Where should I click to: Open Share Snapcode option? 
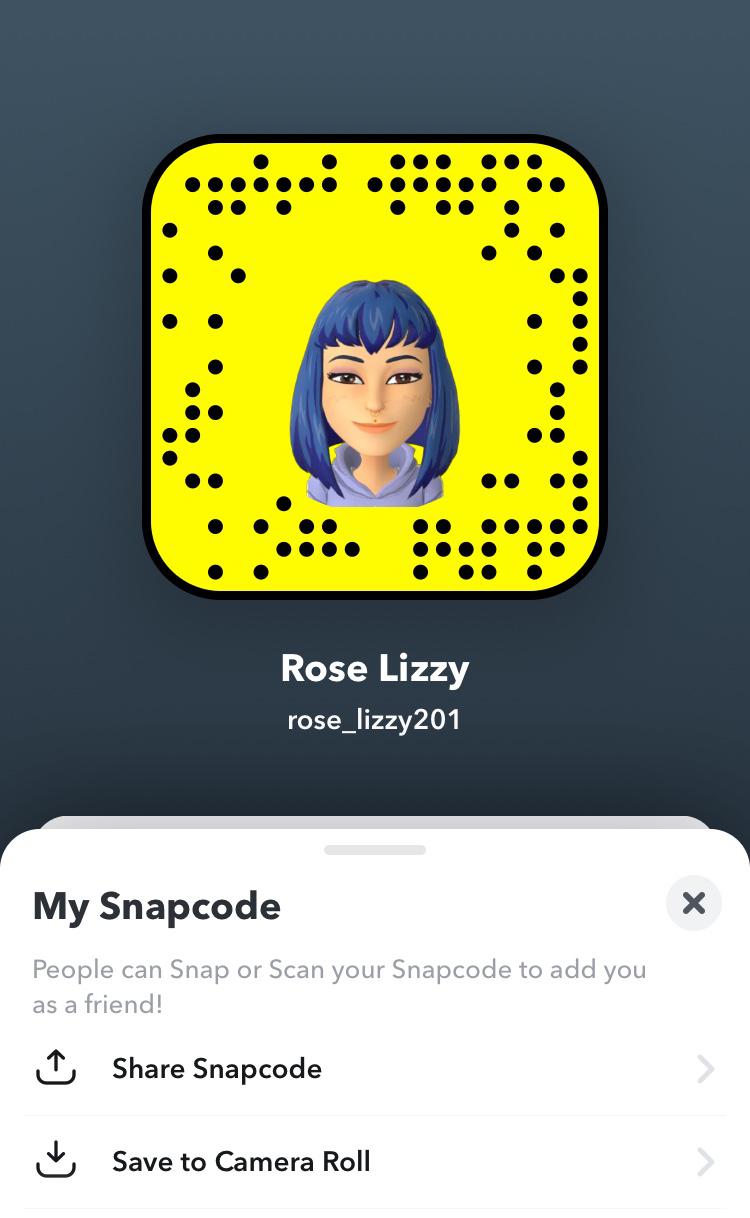[x=375, y=1069]
